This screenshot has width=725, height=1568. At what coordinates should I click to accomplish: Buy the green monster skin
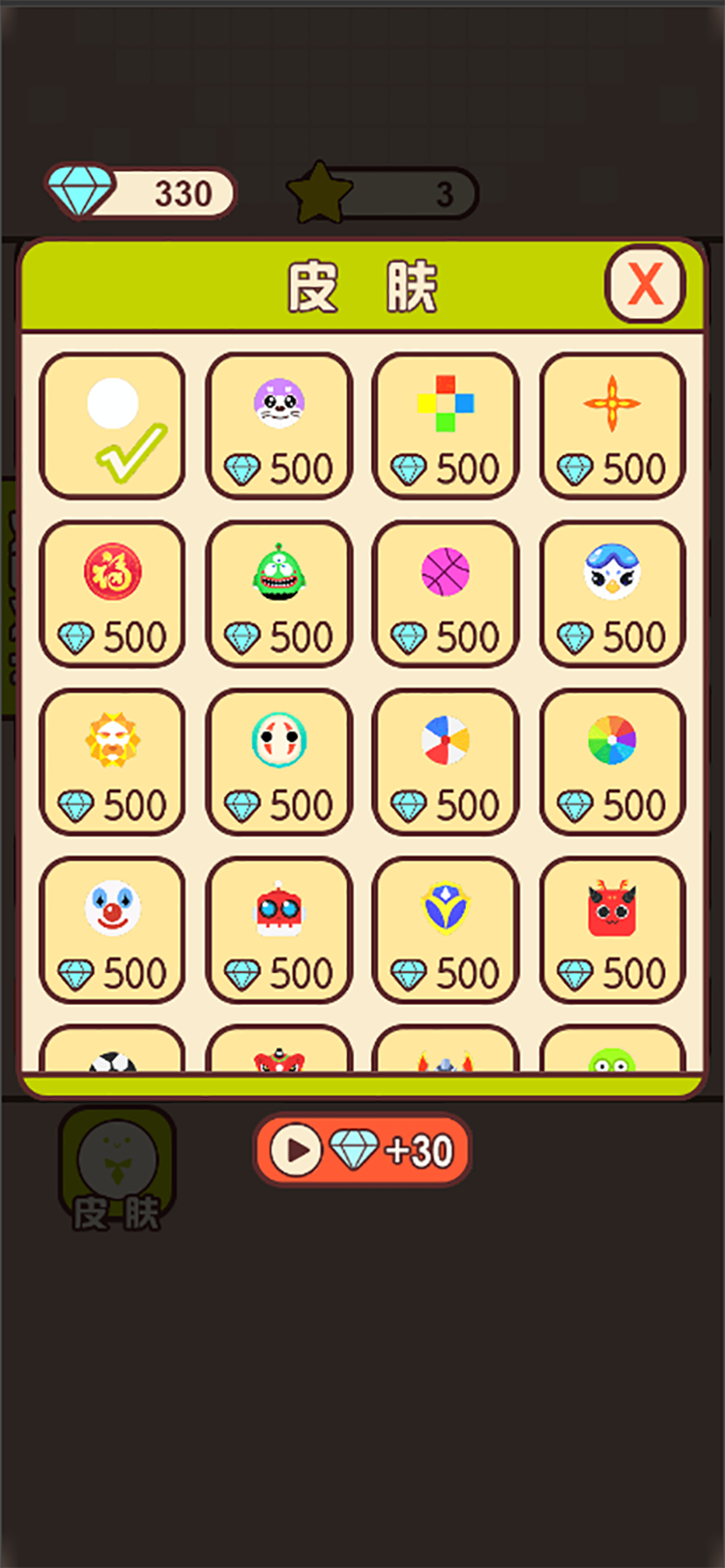pos(278,594)
